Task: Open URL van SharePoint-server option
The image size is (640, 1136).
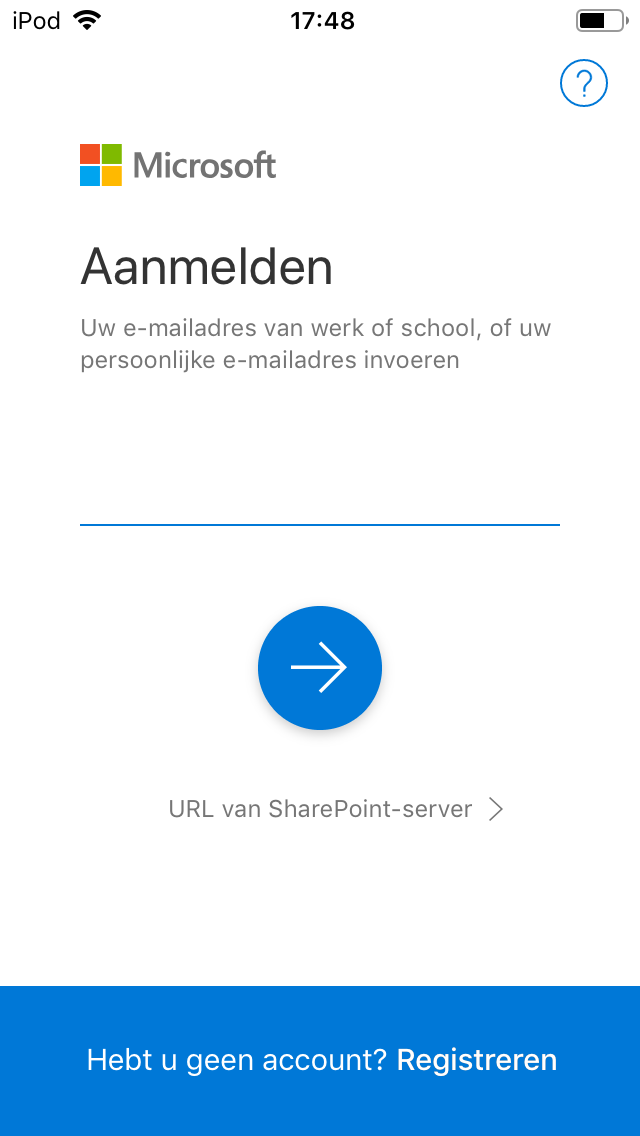Action: (335, 809)
